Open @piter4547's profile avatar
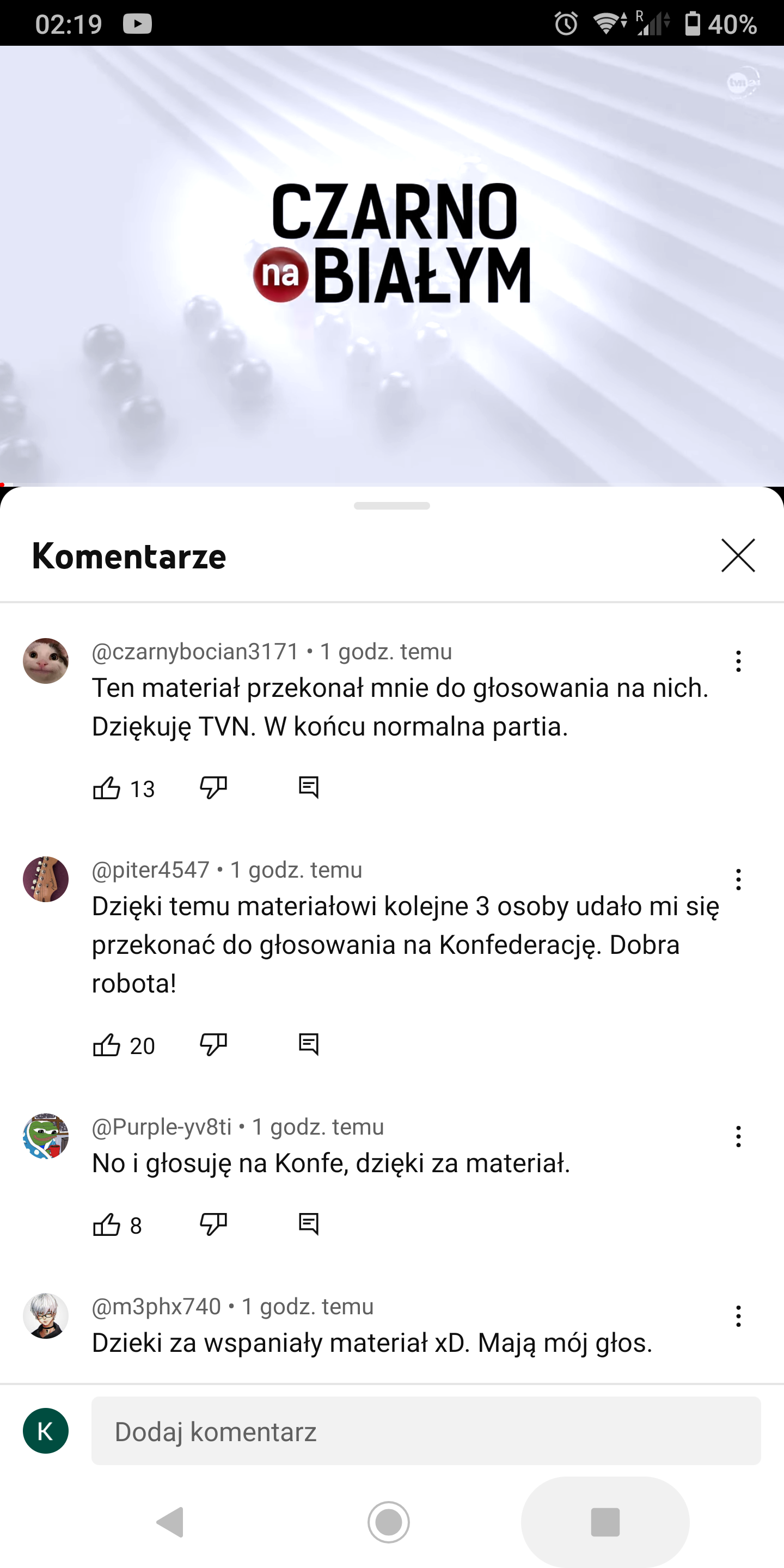This screenshot has height=1568, width=784. coord(46,879)
